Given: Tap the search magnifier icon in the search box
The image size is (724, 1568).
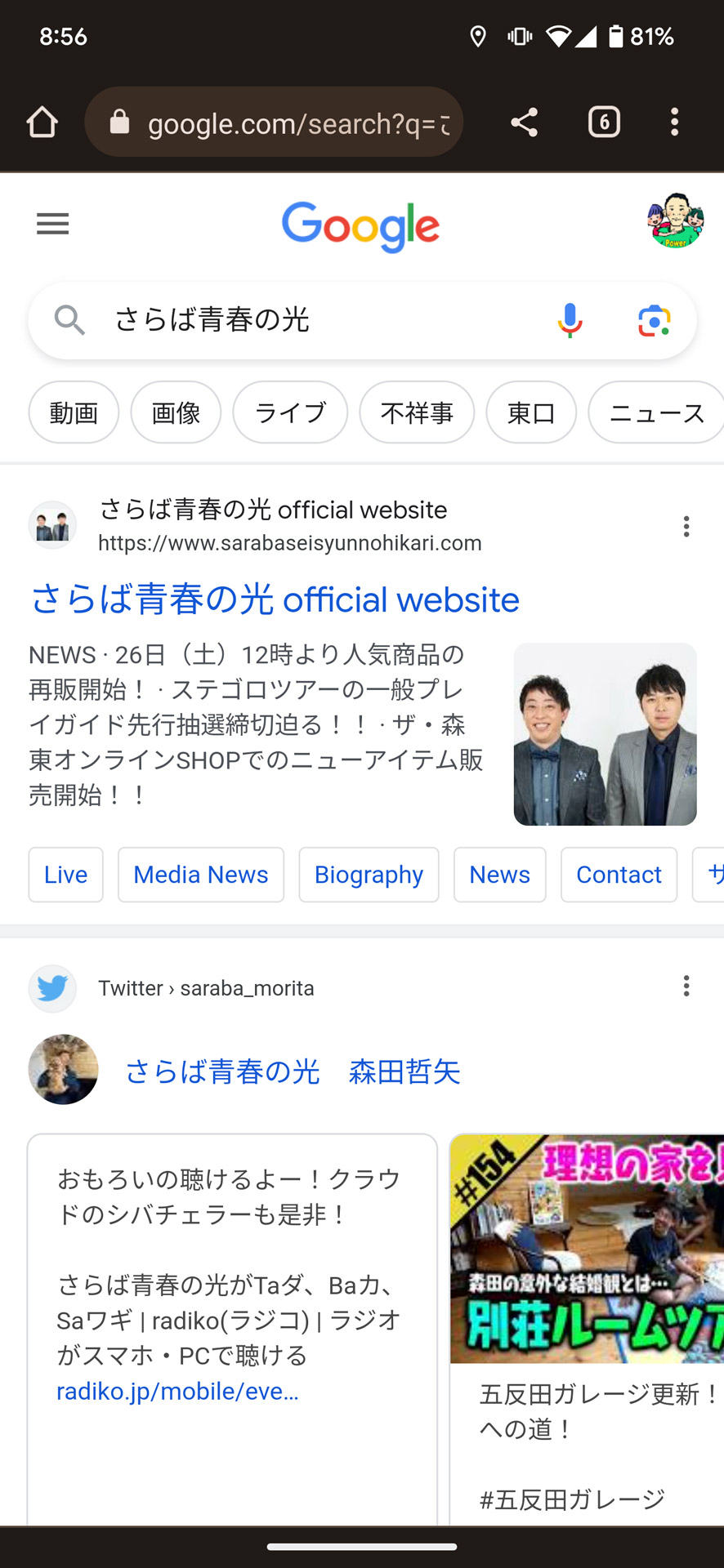Looking at the screenshot, I should (x=69, y=320).
